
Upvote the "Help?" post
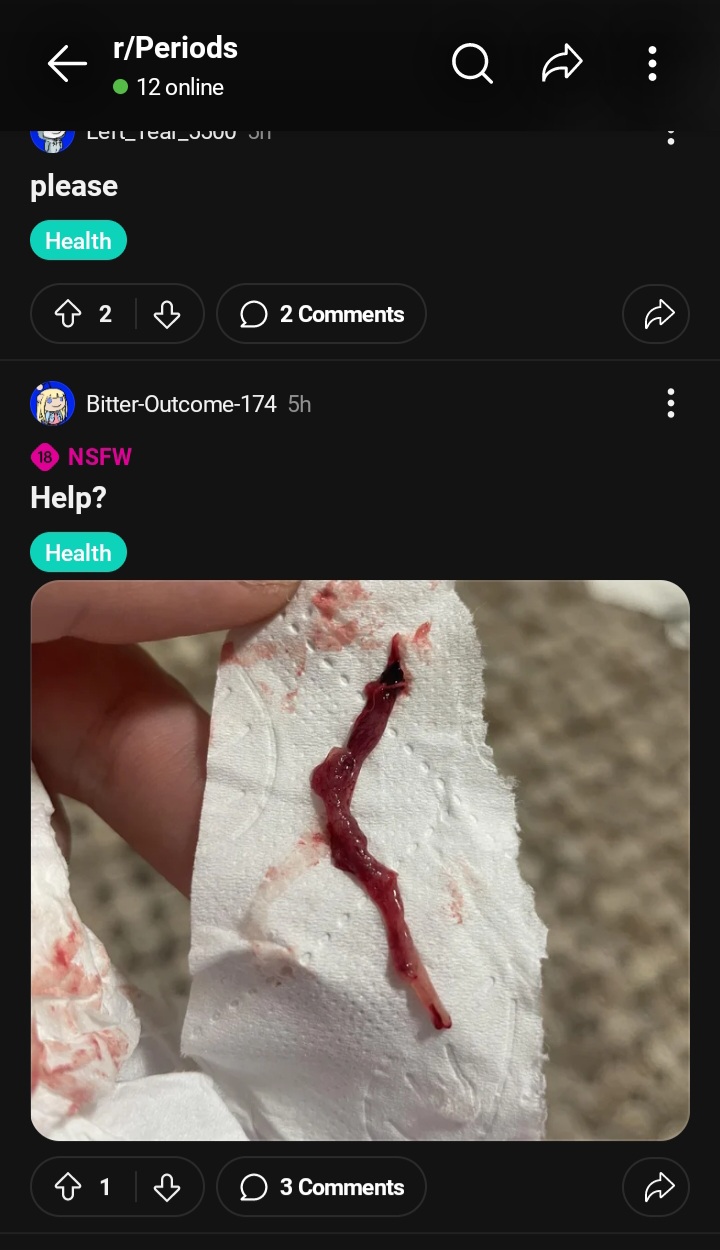click(x=68, y=1186)
